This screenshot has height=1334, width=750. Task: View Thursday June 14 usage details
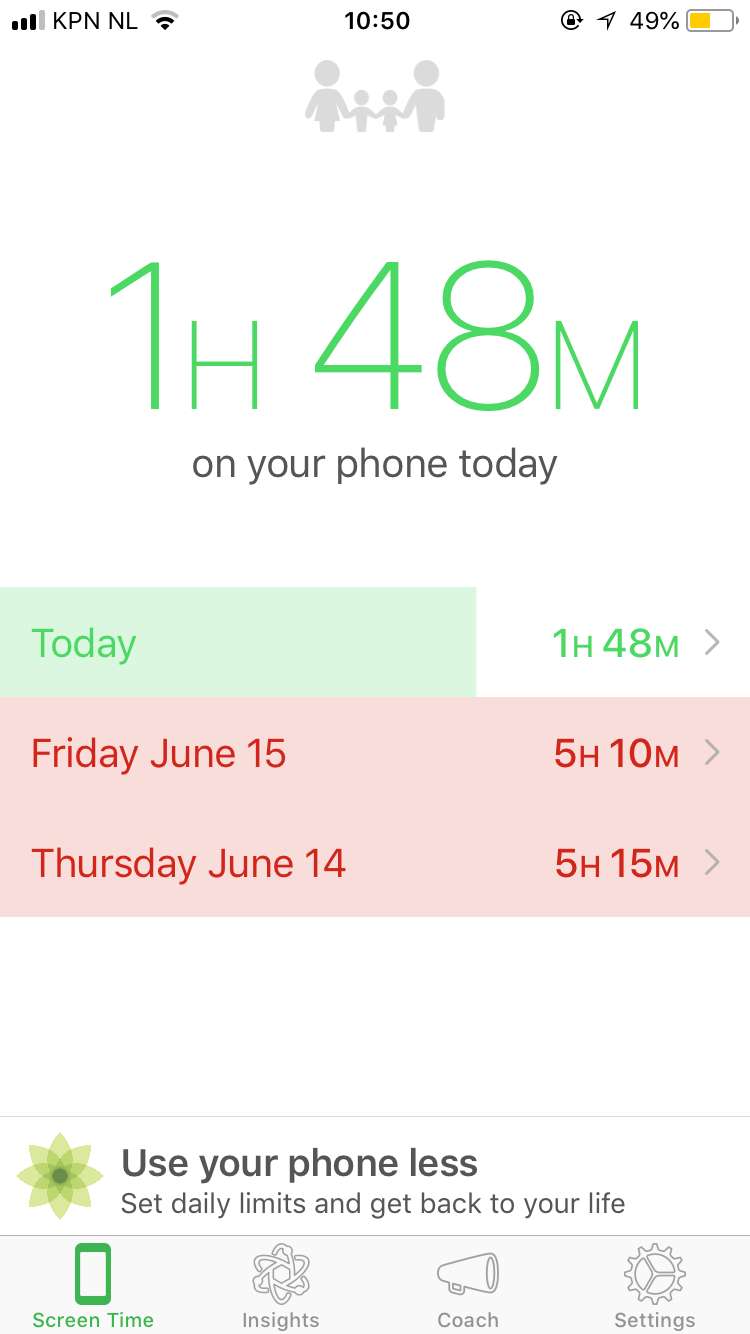[x=375, y=862]
